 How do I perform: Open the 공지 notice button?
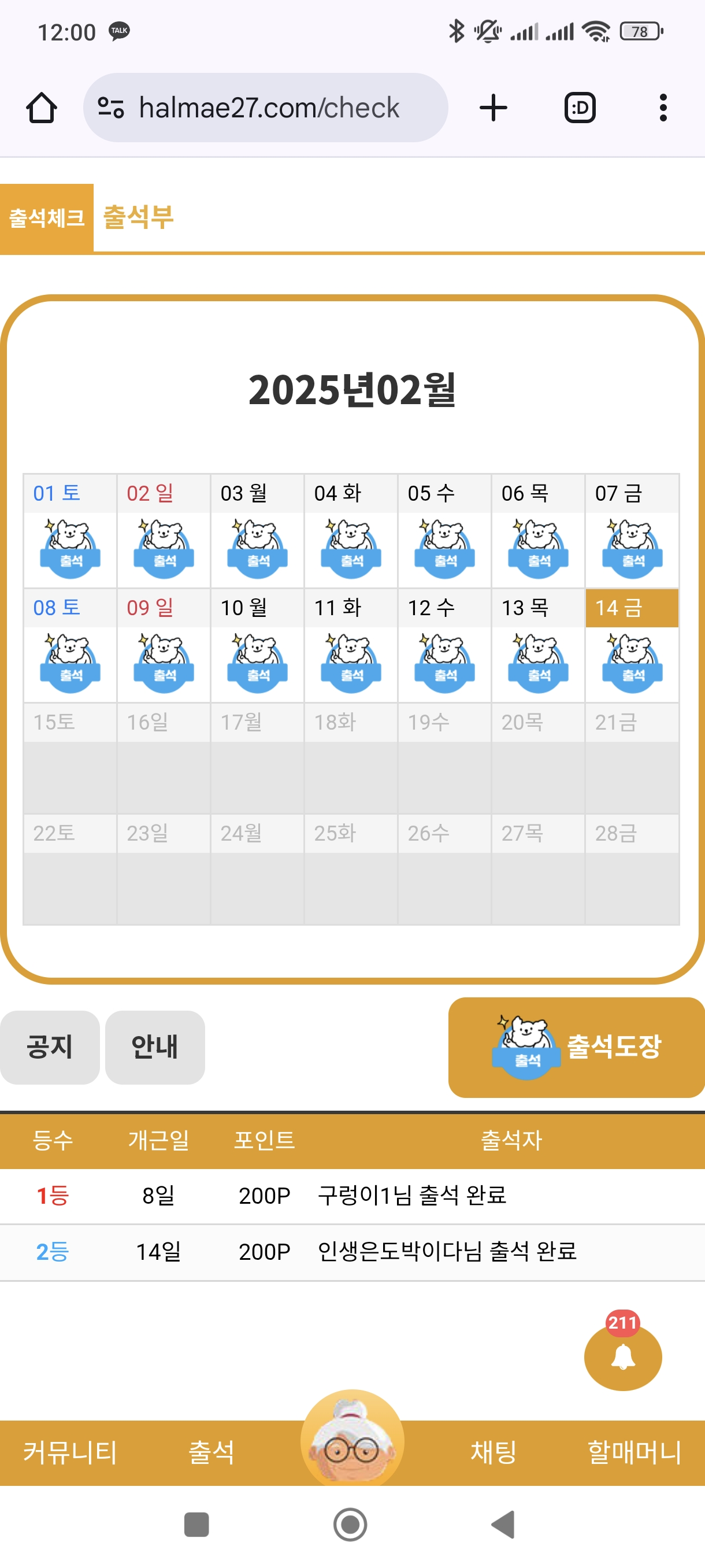coord(50,1047)
